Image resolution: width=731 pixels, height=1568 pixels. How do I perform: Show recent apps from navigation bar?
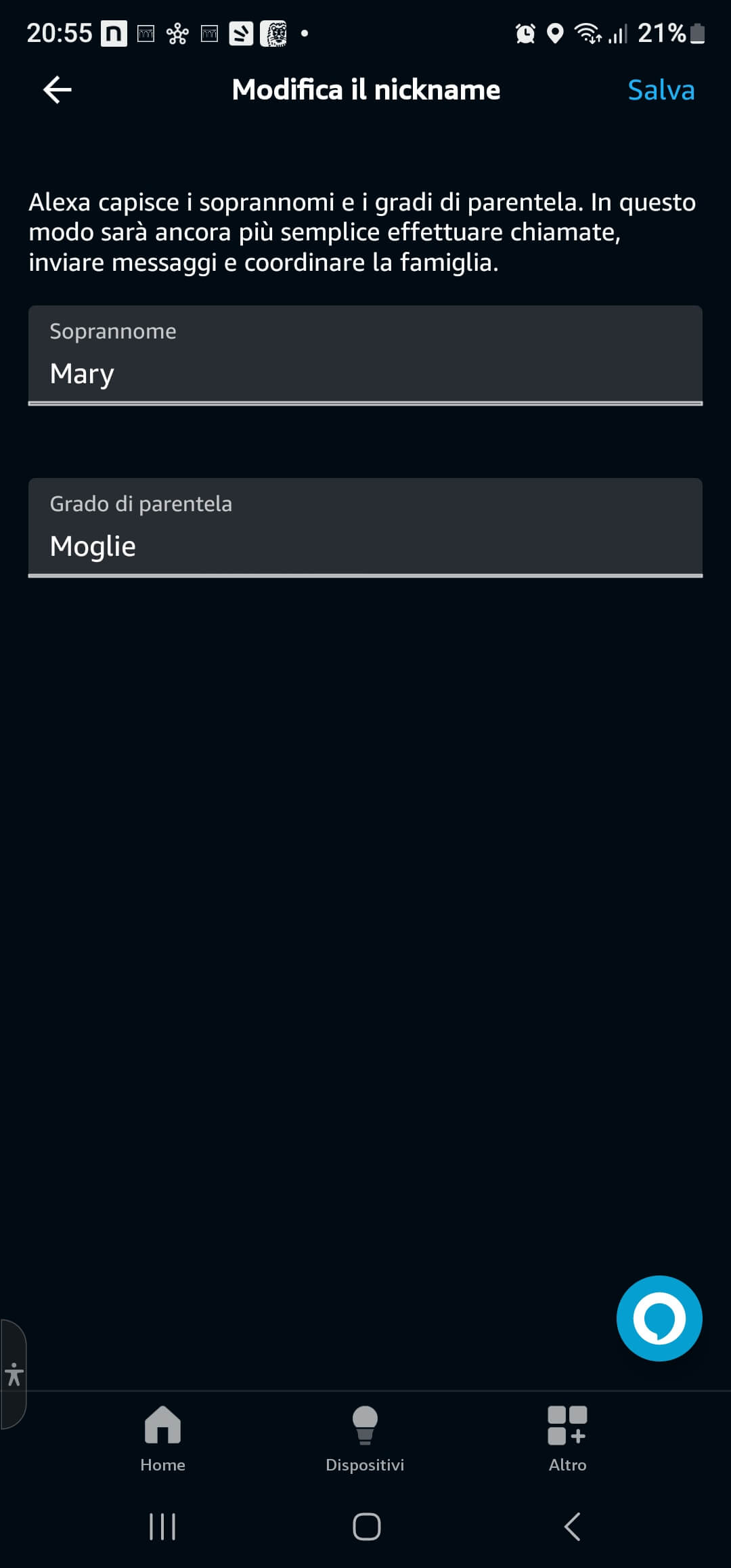[x=162, y=1527]
